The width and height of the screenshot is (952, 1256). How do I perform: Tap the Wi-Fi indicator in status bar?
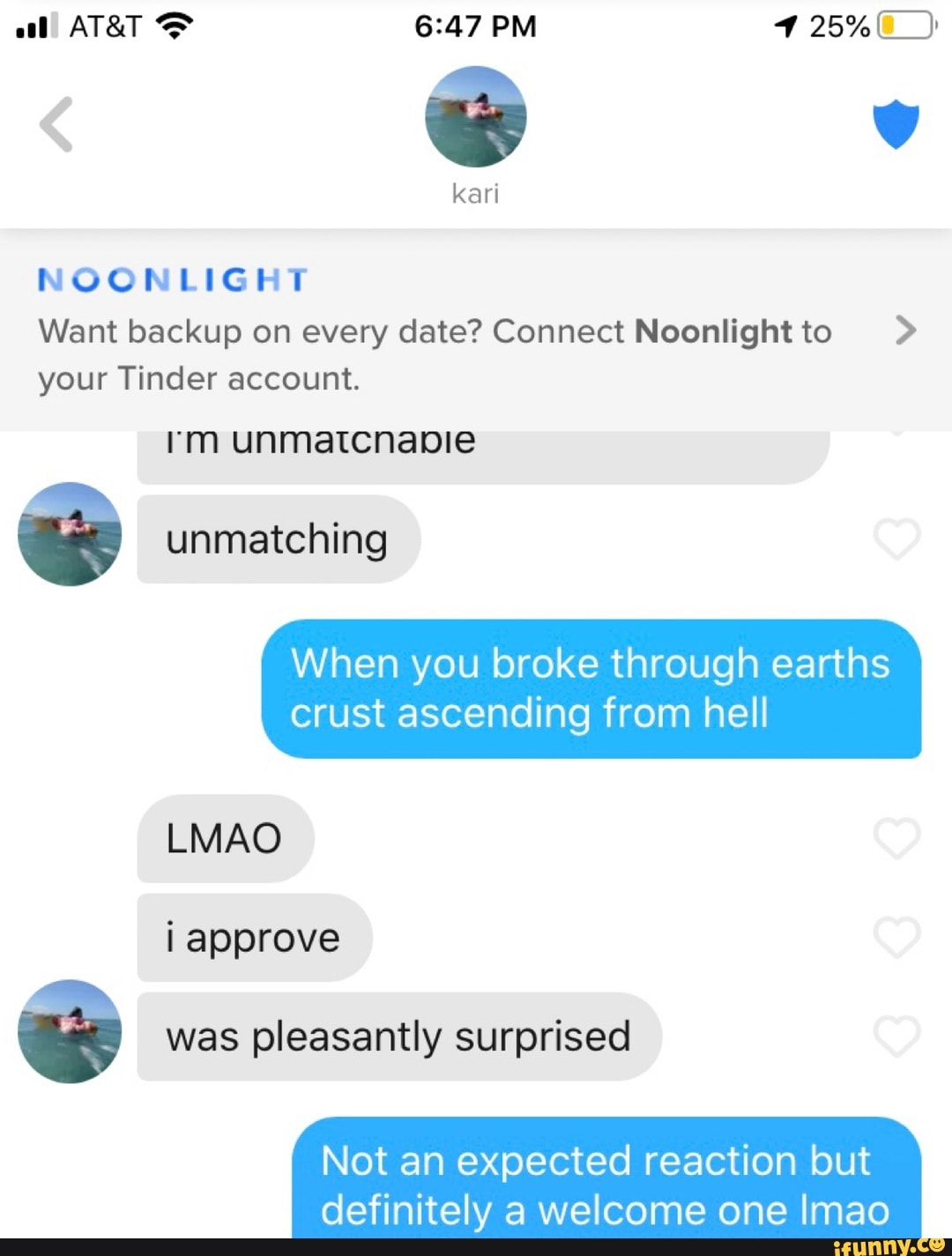point(173,25)
